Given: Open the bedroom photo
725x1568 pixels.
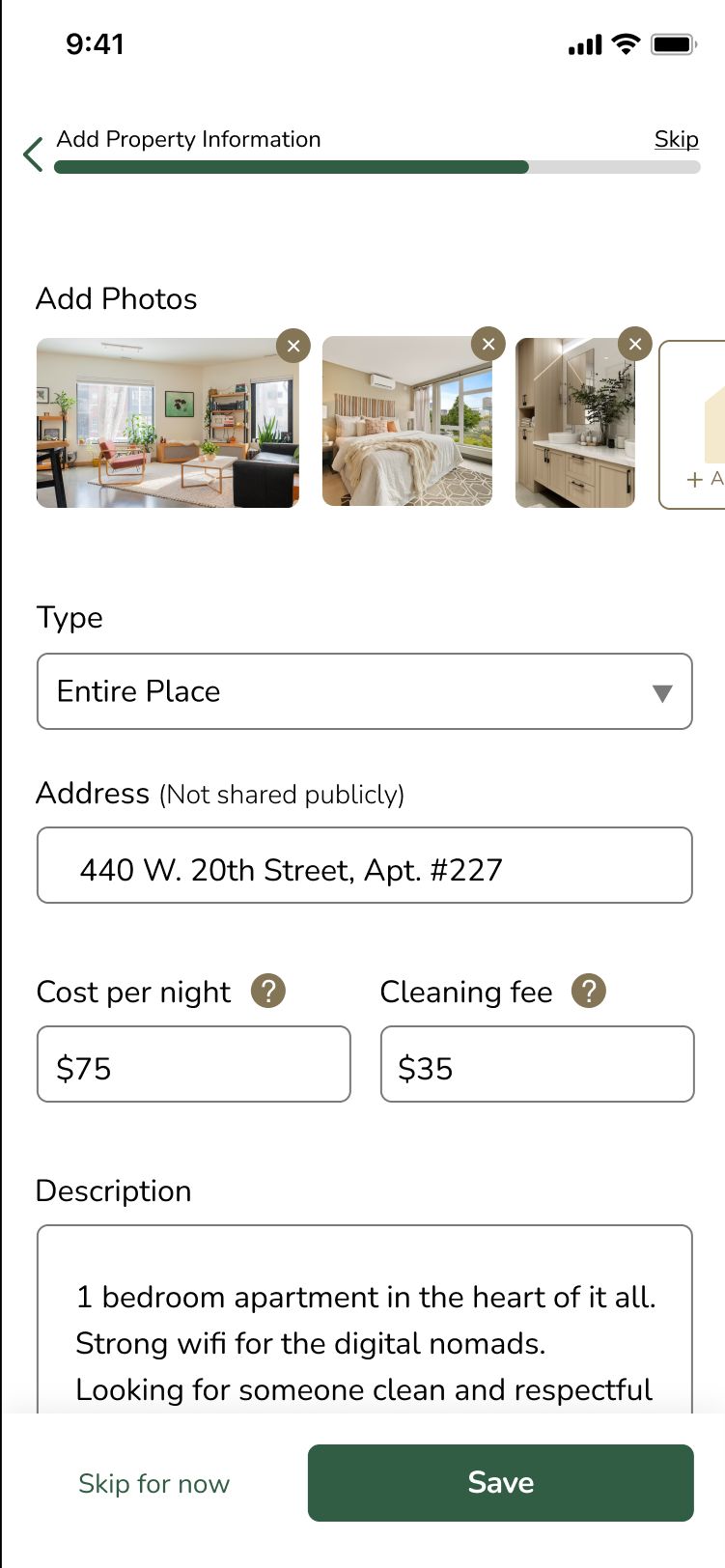Looking at the screenshot, I should click(x=406, y=425).
